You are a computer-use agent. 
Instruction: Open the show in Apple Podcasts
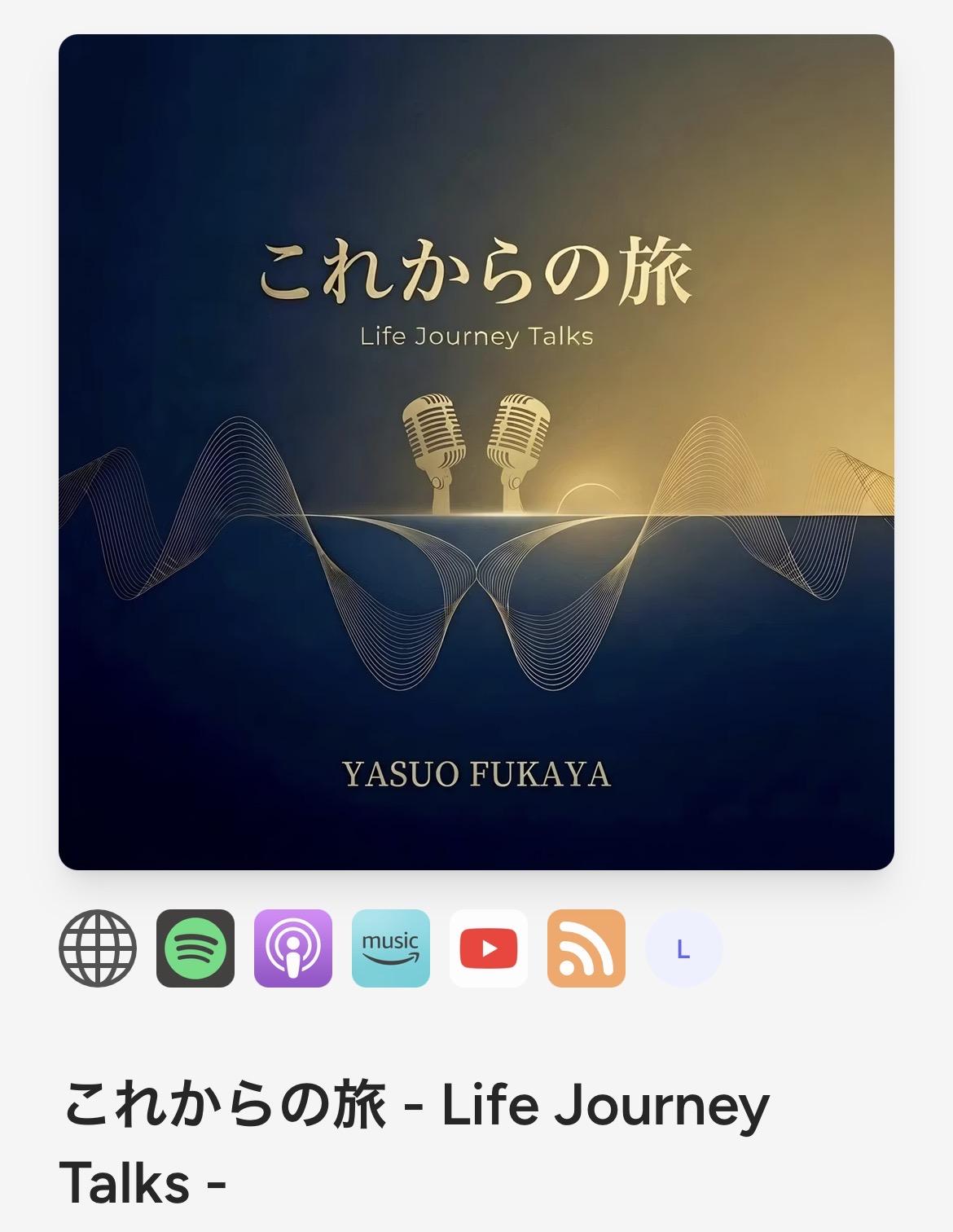pyautogui.click(x=293, y=948)
